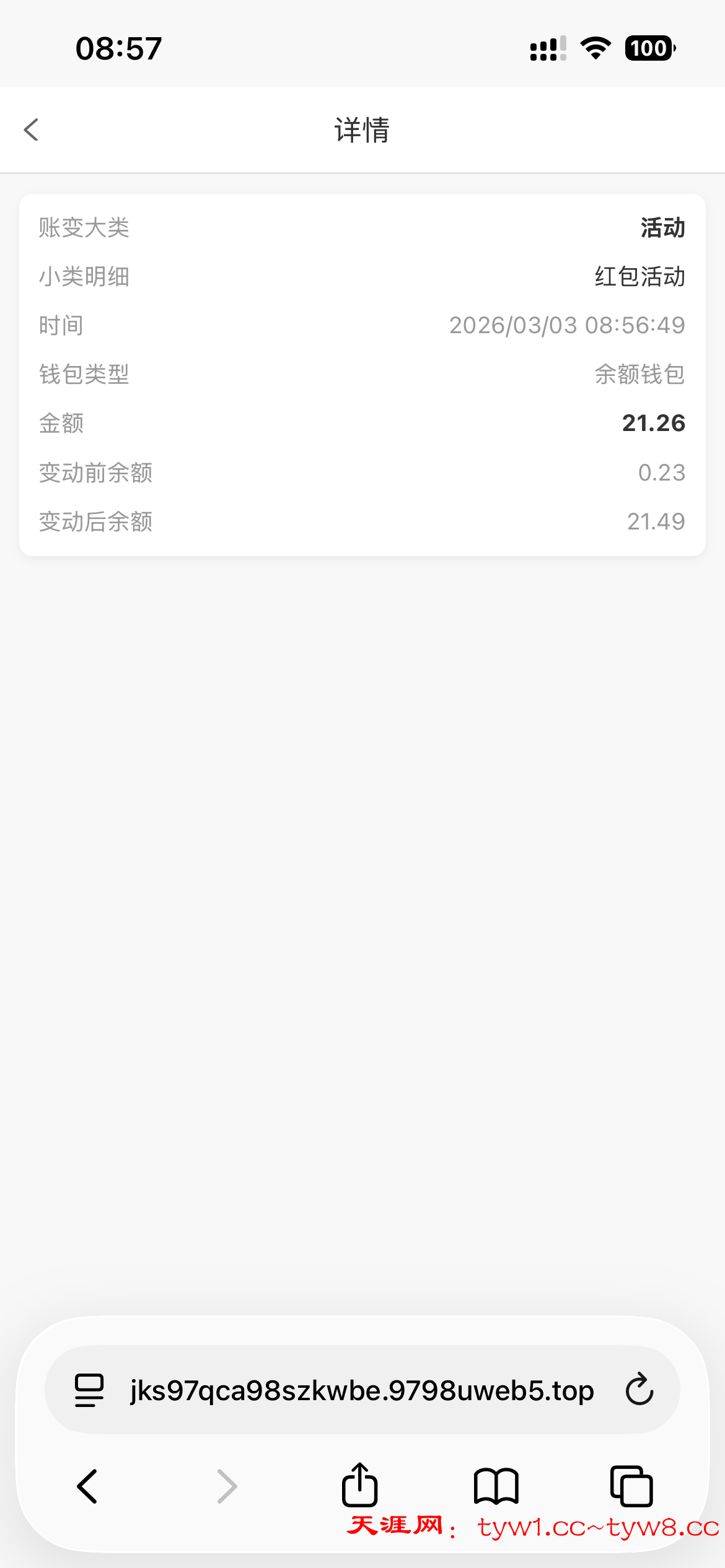Show all open Safari tabs

[631, 1486]
